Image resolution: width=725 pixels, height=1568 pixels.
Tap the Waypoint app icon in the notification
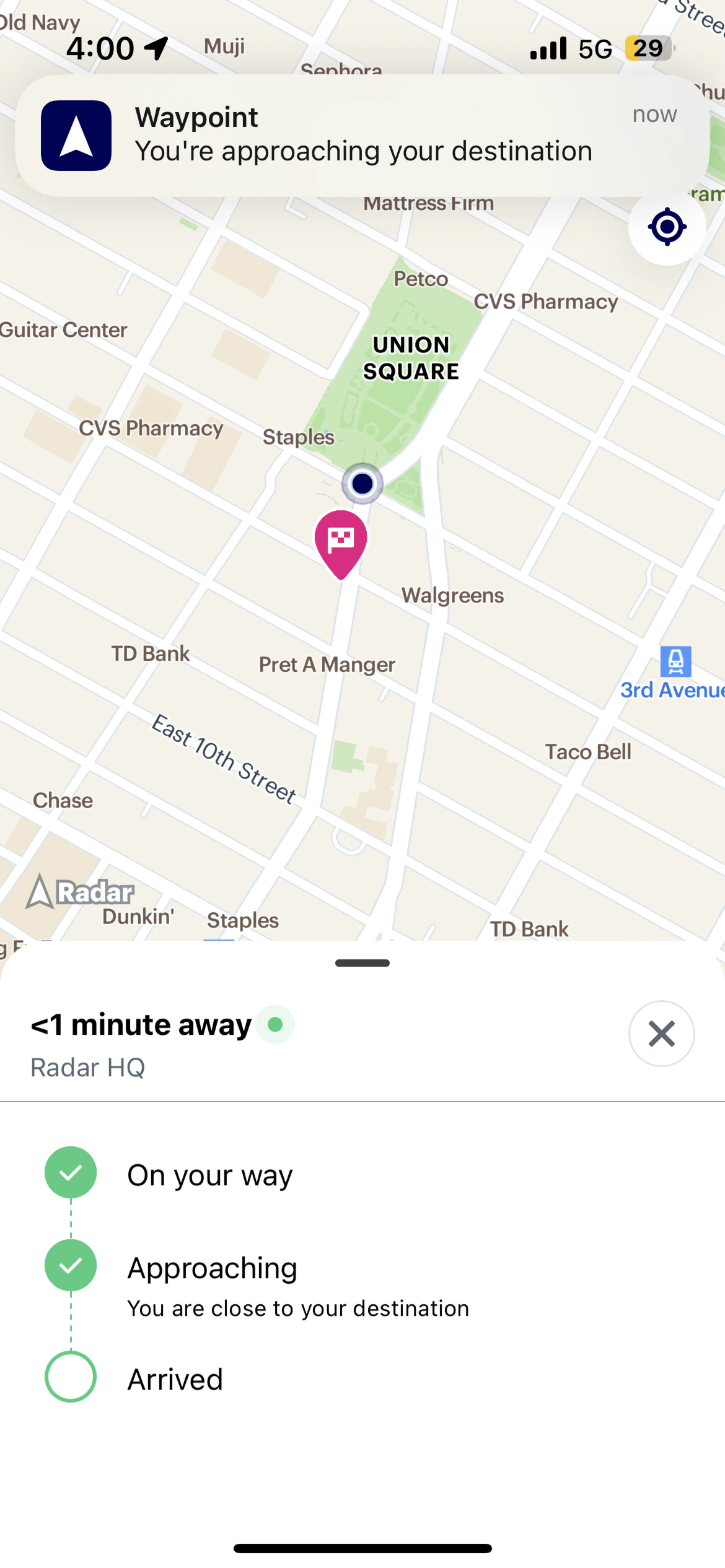(76, 135)
